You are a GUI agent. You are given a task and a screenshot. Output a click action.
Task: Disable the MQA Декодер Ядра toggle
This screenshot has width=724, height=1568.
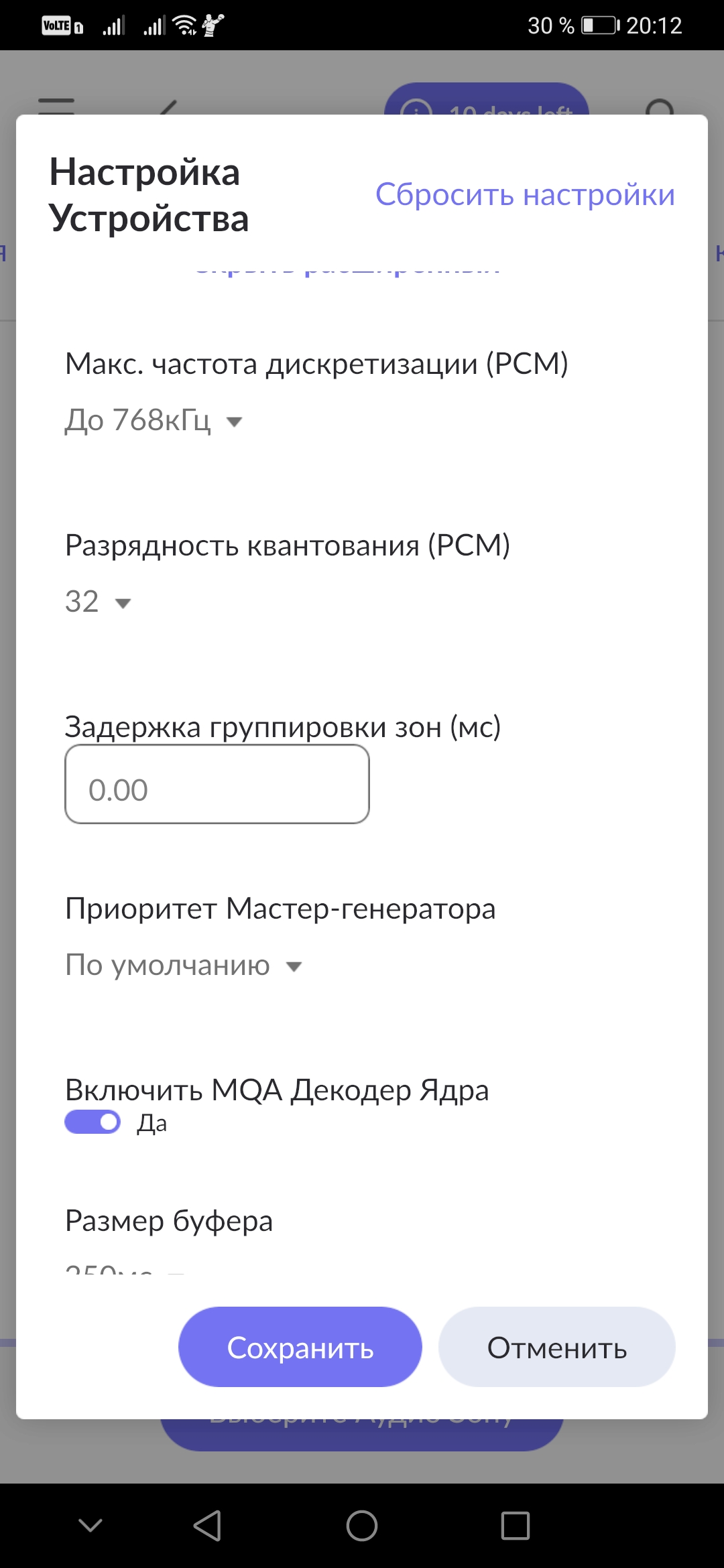[93, 1122]
